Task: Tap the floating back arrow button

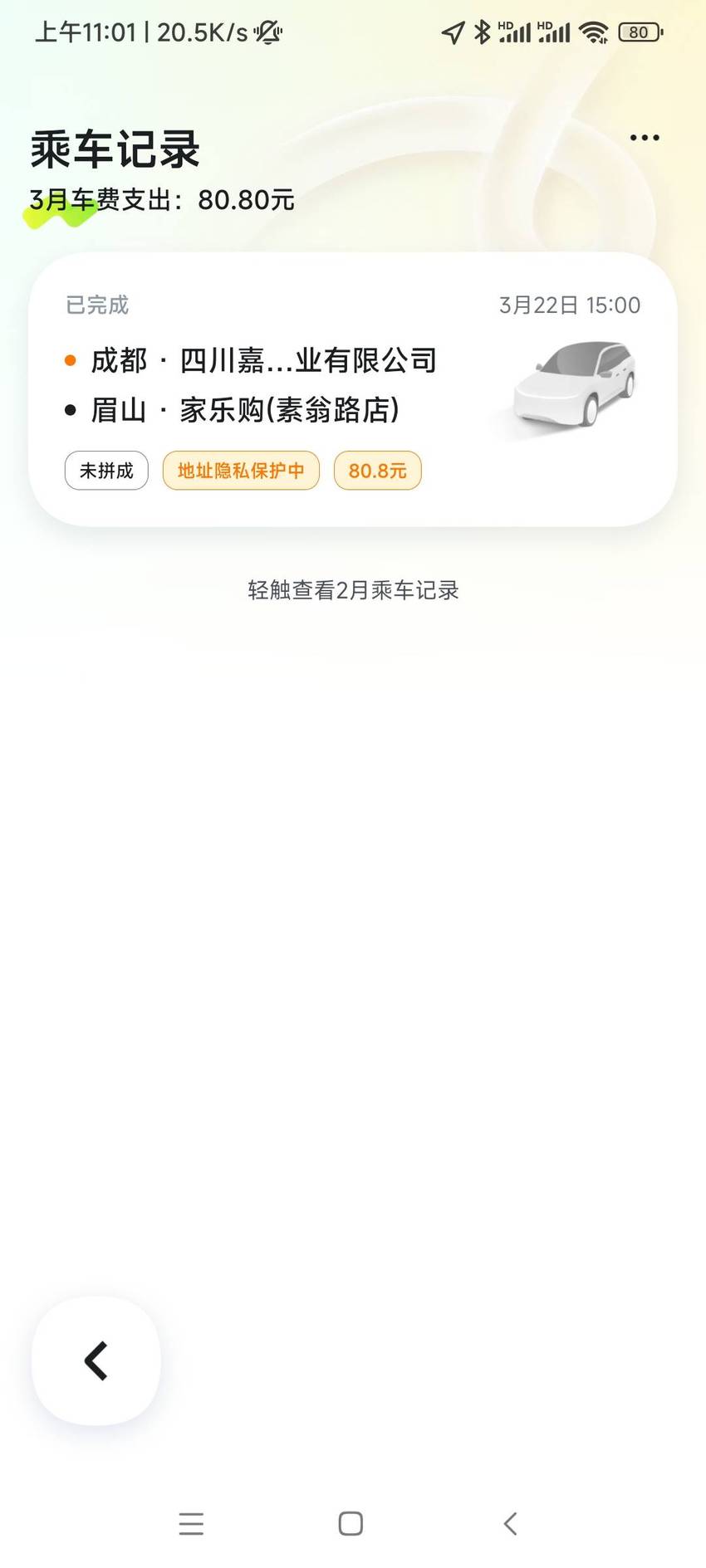Action: [96, 1360]
